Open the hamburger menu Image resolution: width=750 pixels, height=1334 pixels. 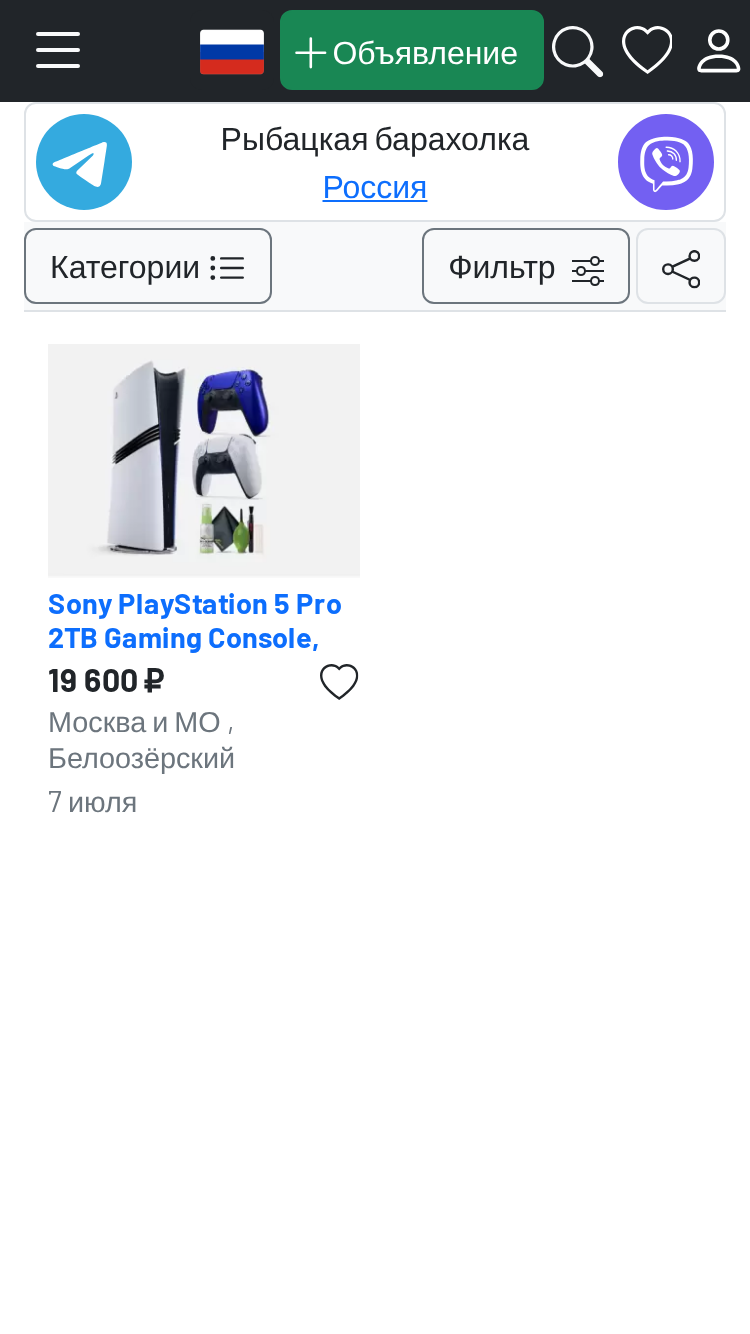[x=58, y=50]
